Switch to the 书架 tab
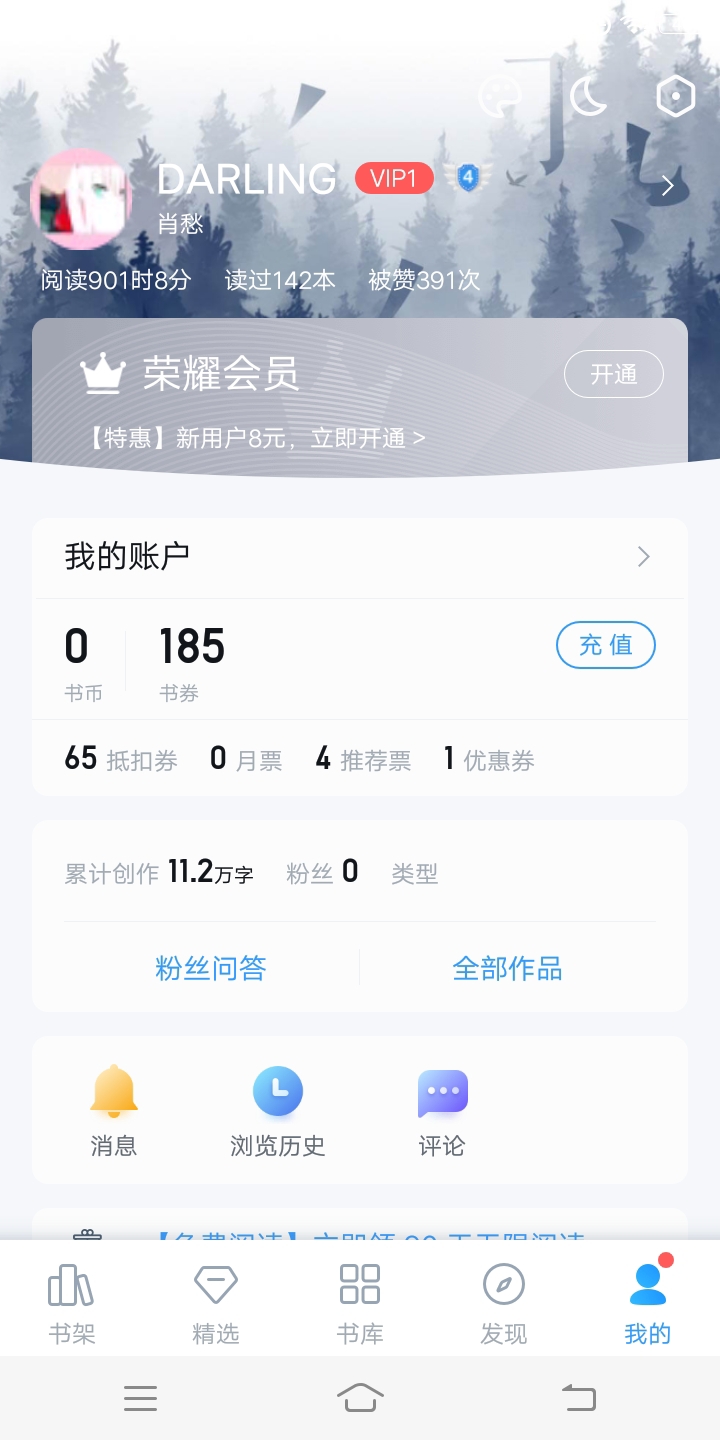This screenshot has width=720, height=1440. [x=72, y=1304]
